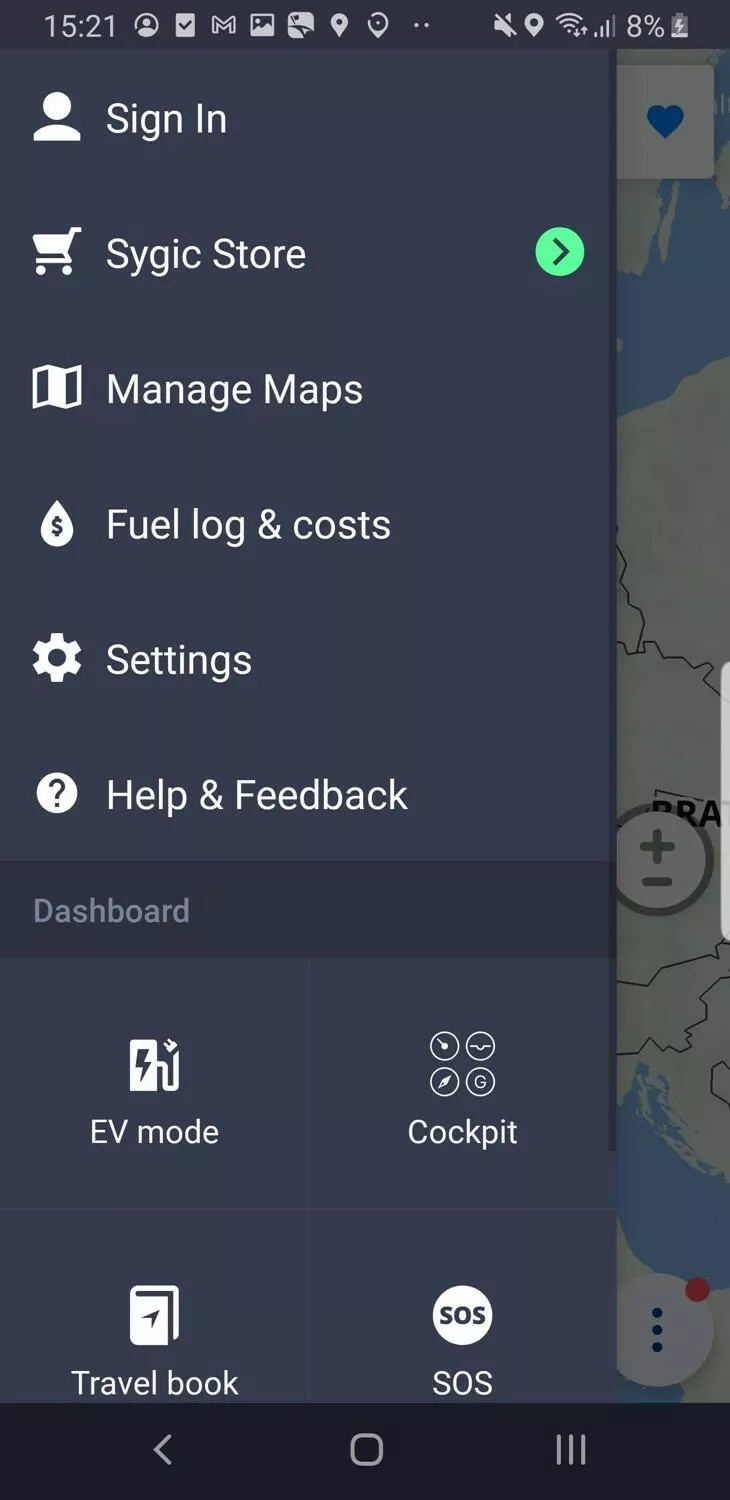Screen dimensions: 730x1500
Task: Go back using the system back button
Action: coord(163,1449)
